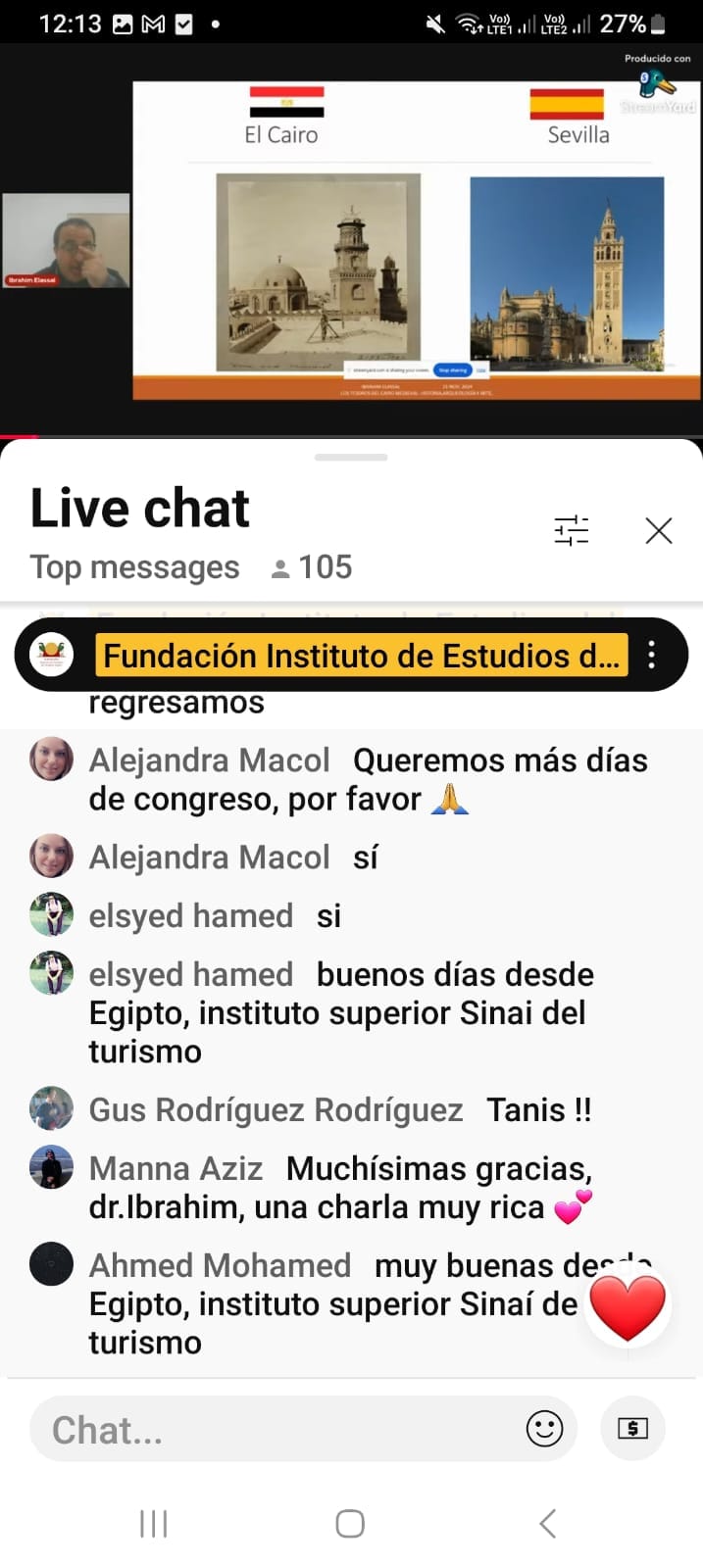Close the Live chat panel
The image size is (703, 1568).
[659, 530]
